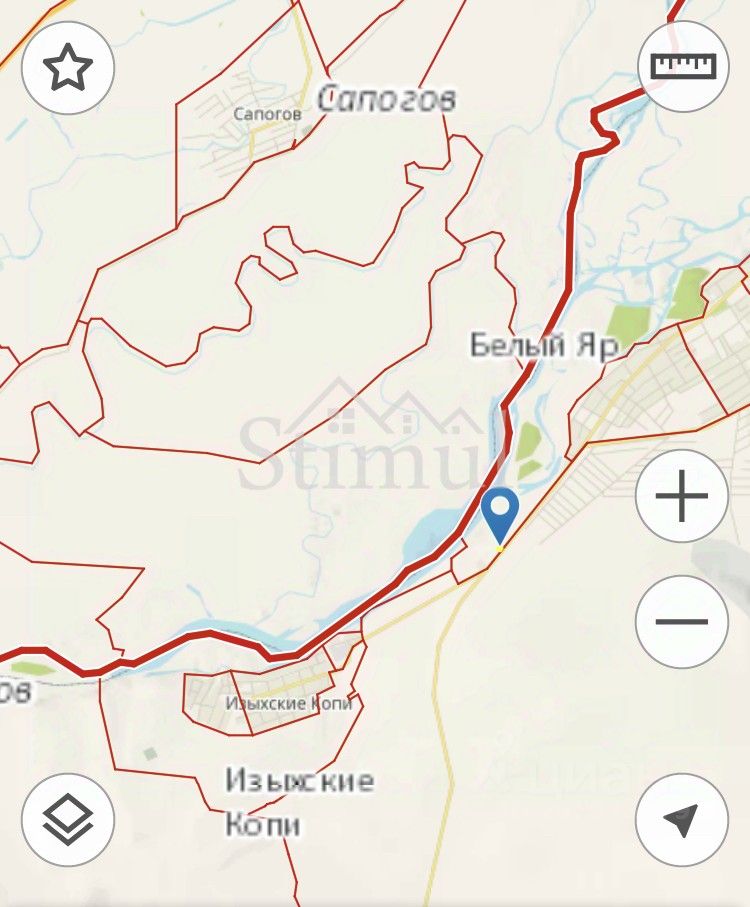Zoom in with the plus button
Screen dimensions: 750x907
point(682,496)
